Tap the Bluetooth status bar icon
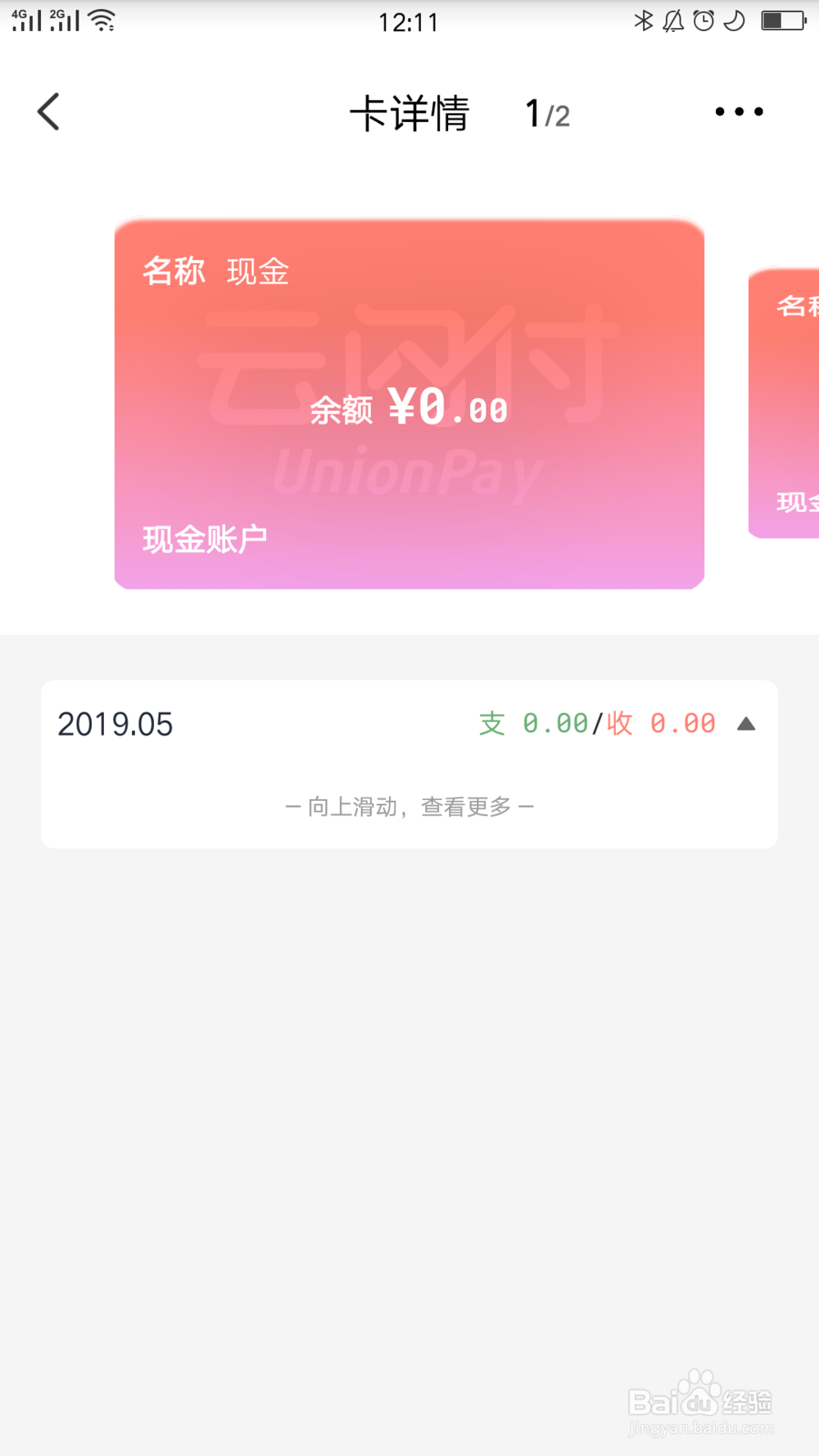The image size is (819, 1456). coord(645,21)
